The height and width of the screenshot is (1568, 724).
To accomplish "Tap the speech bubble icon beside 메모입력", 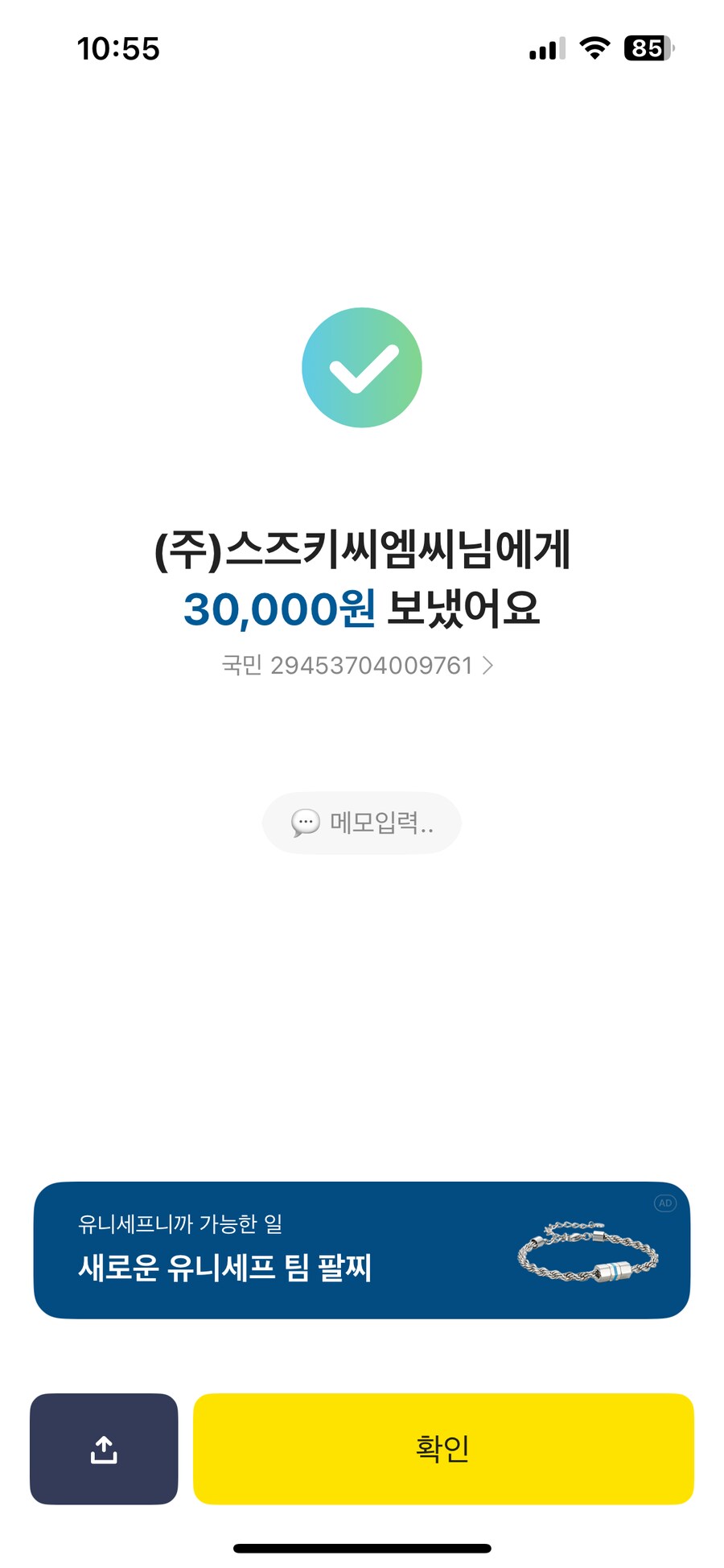I will [x=305, y=823].
